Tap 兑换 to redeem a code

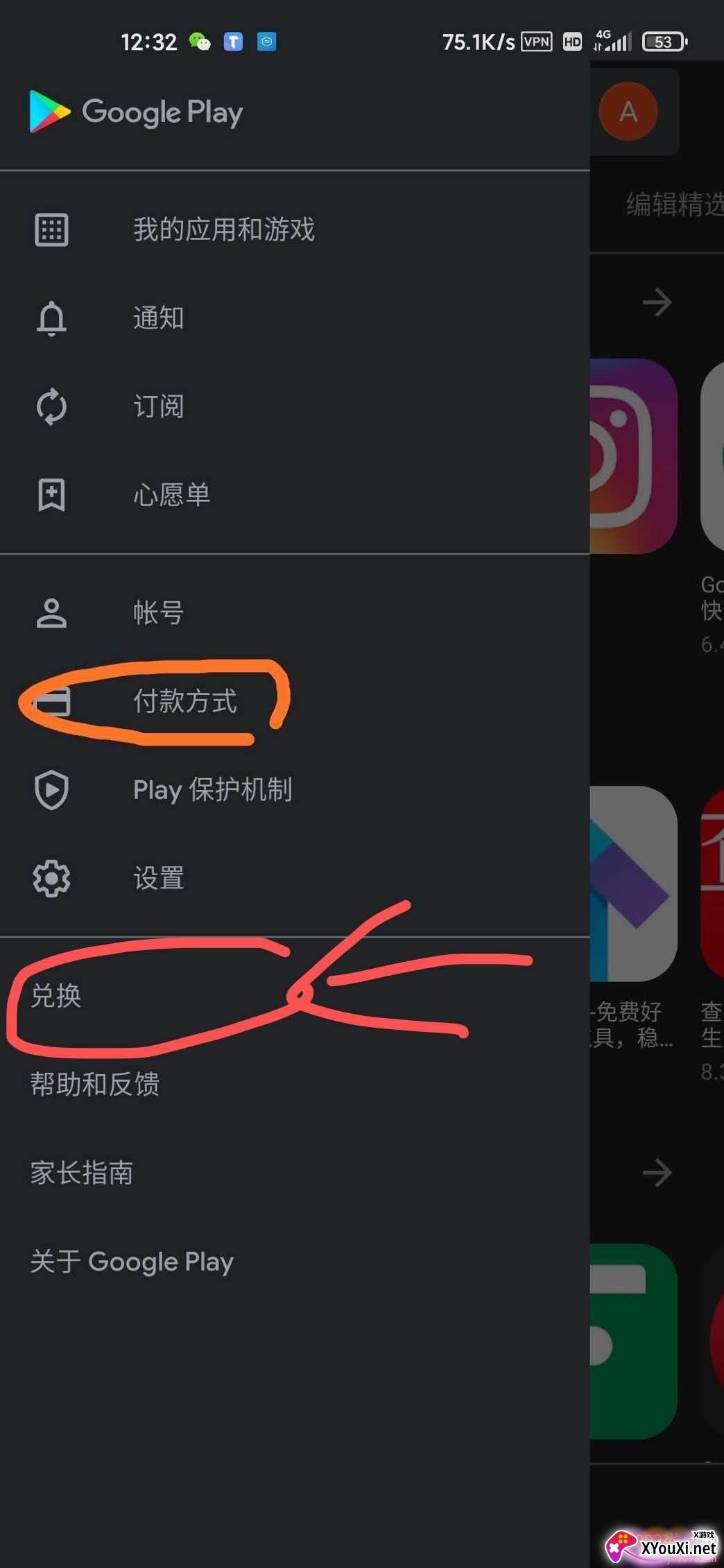55,997
